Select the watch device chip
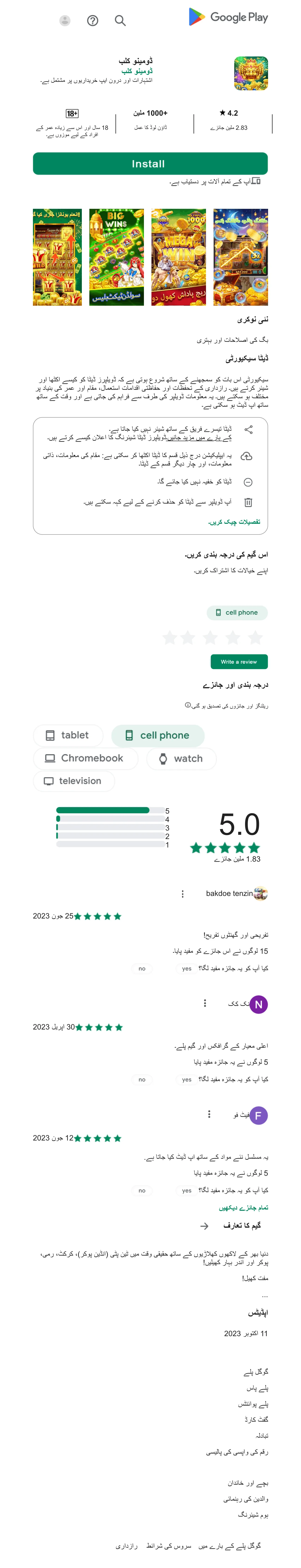Viewport: 301px width, 1568px height. pos(181,758)
